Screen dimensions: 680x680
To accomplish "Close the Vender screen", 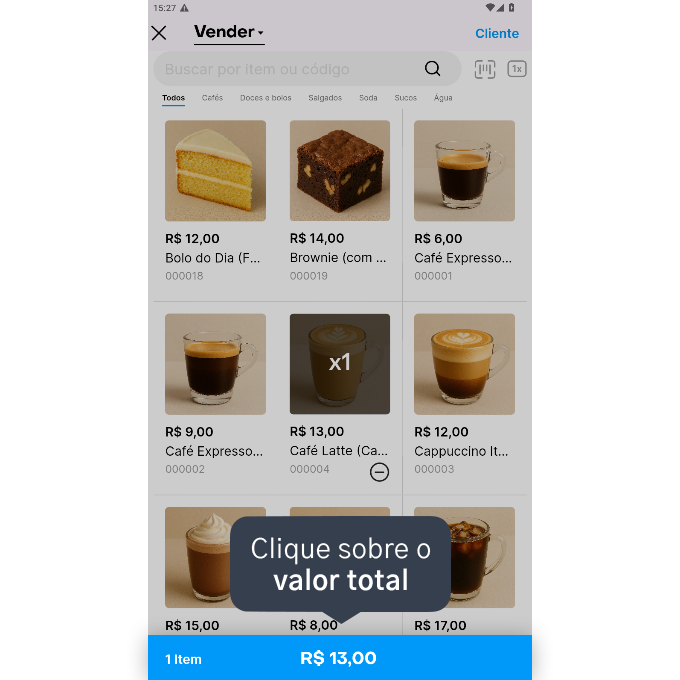I will (159, 33).
